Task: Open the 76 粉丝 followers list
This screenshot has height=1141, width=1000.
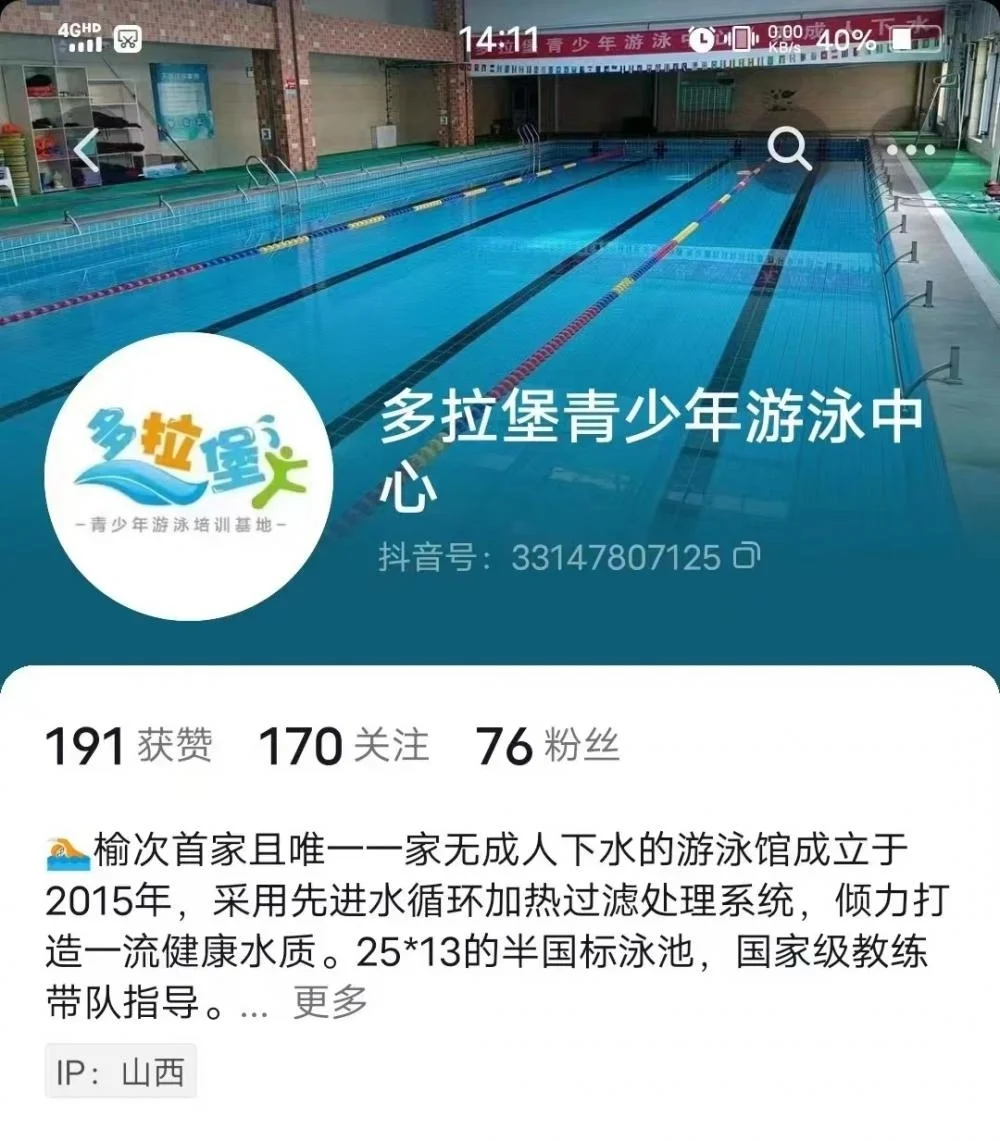Action: (x=547, y=746)
